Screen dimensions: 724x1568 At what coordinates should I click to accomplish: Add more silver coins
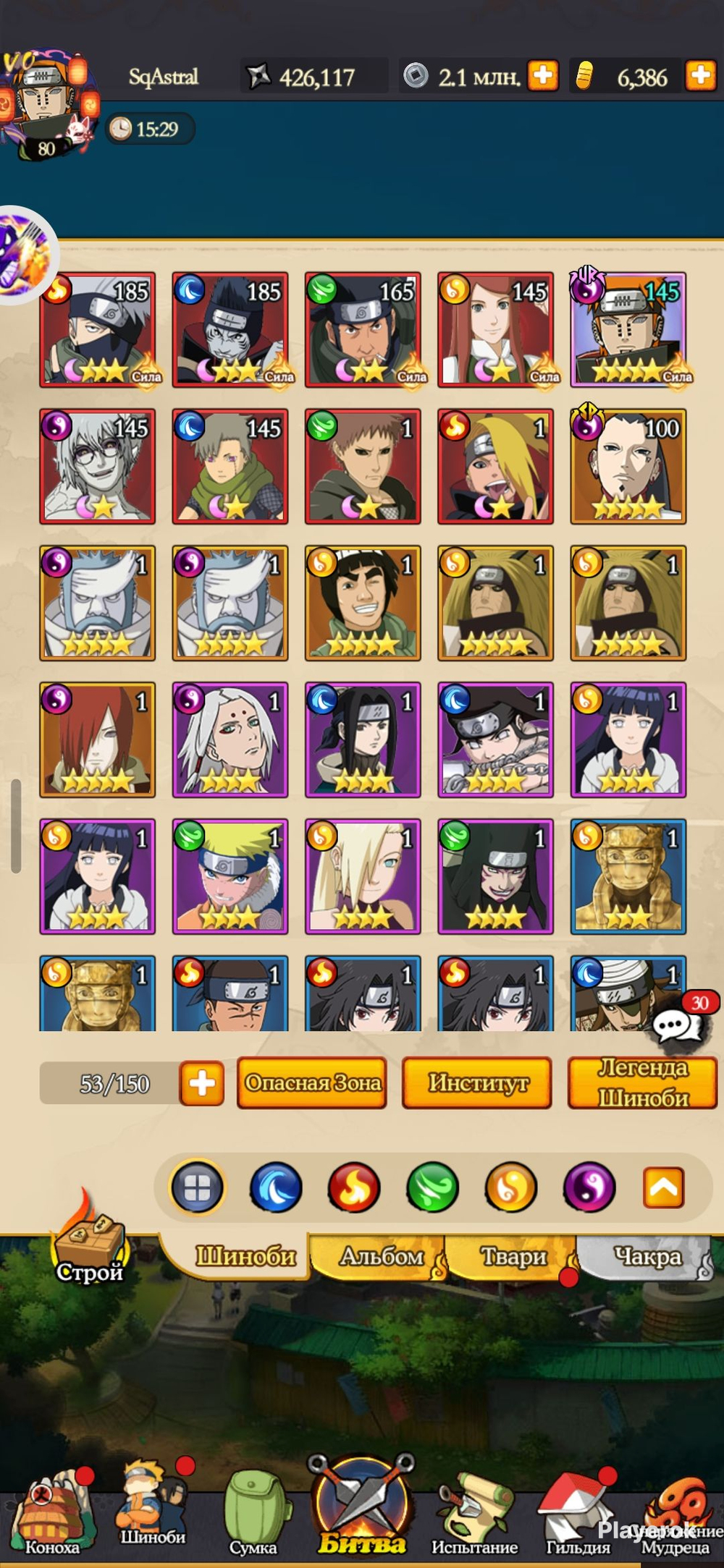(543, 76)
